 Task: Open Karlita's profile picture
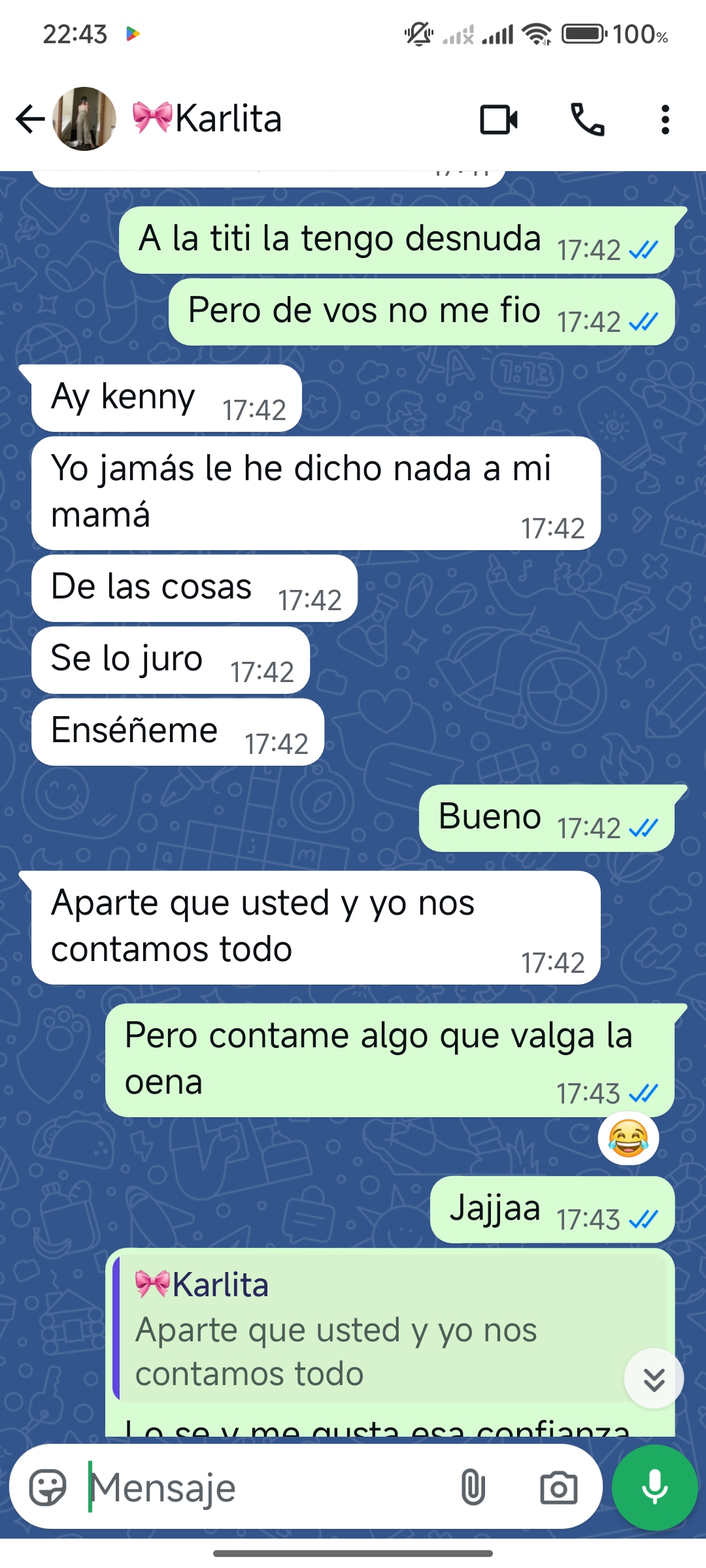pyautogui.click(x=85, y=119)
